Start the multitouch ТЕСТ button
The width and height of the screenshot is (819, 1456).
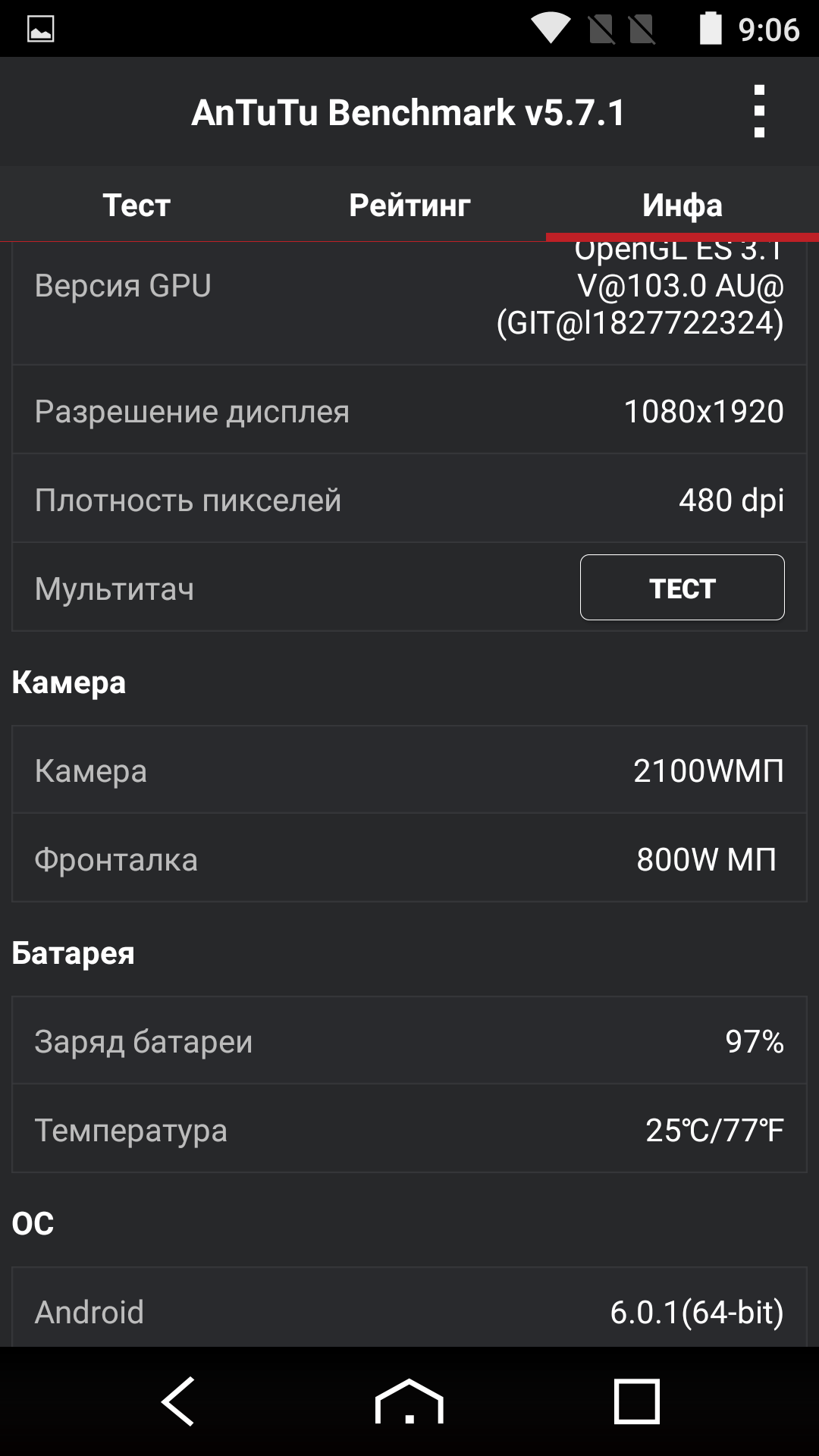point(682,588)
